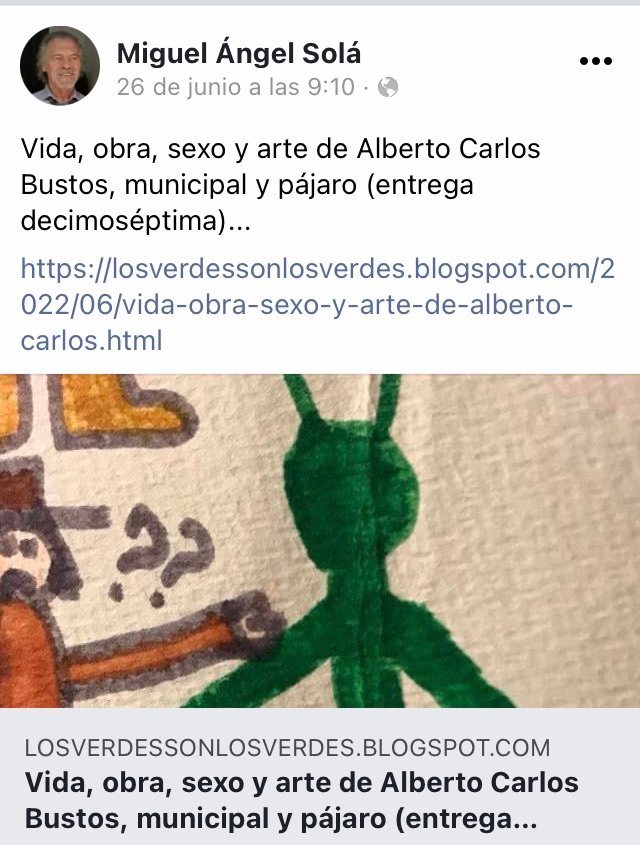Open the post's three-dot options menu
This screenshot has height=845, width=640.
594,61
